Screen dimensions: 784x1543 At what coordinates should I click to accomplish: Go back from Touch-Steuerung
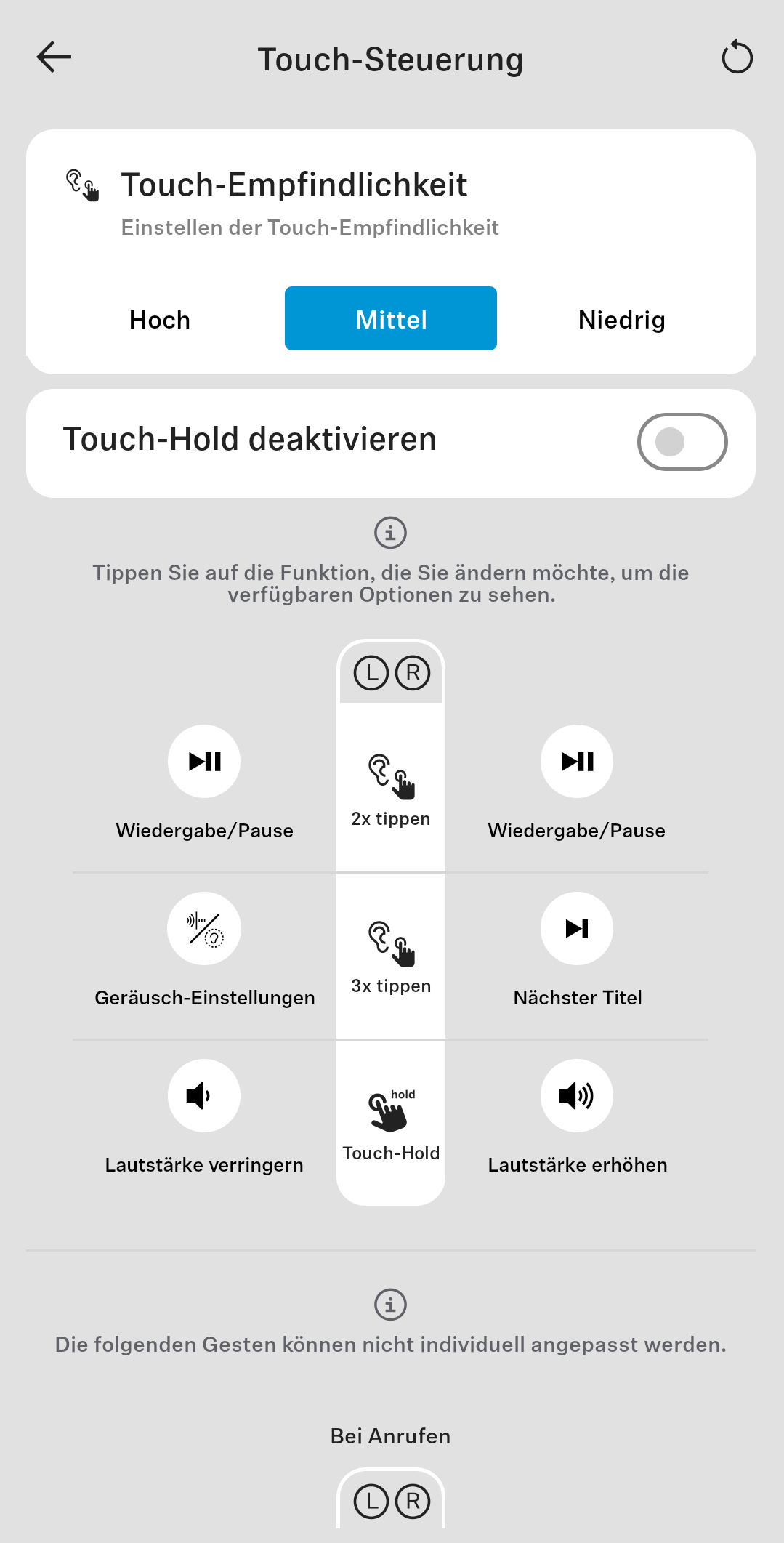tap(54, 57)
